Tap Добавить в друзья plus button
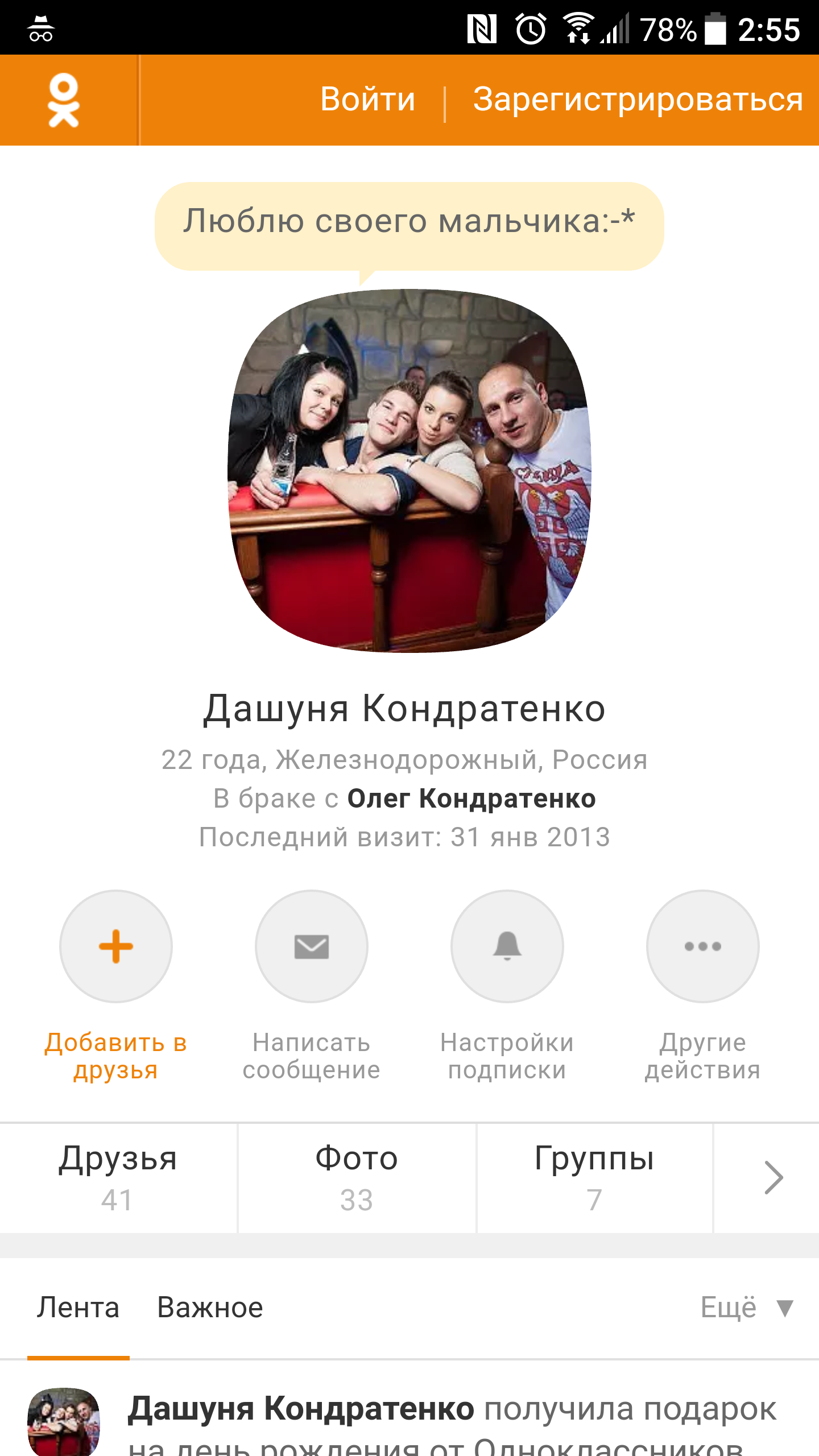The image size is (819, 1456). [x=116, y=946]
